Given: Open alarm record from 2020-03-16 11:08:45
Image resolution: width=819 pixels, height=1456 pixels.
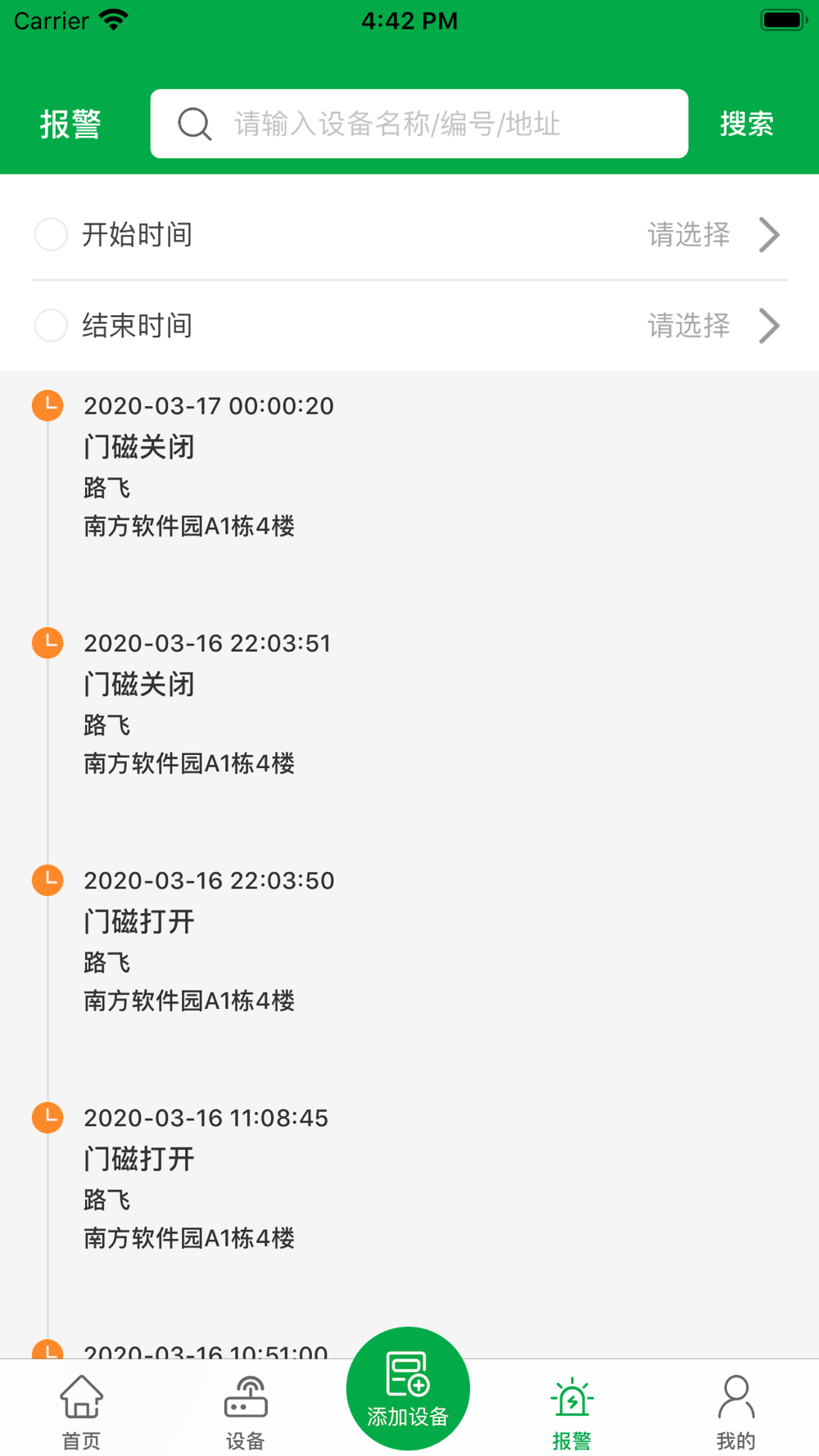Looking at the screenshot, I should click(409, 1178).
